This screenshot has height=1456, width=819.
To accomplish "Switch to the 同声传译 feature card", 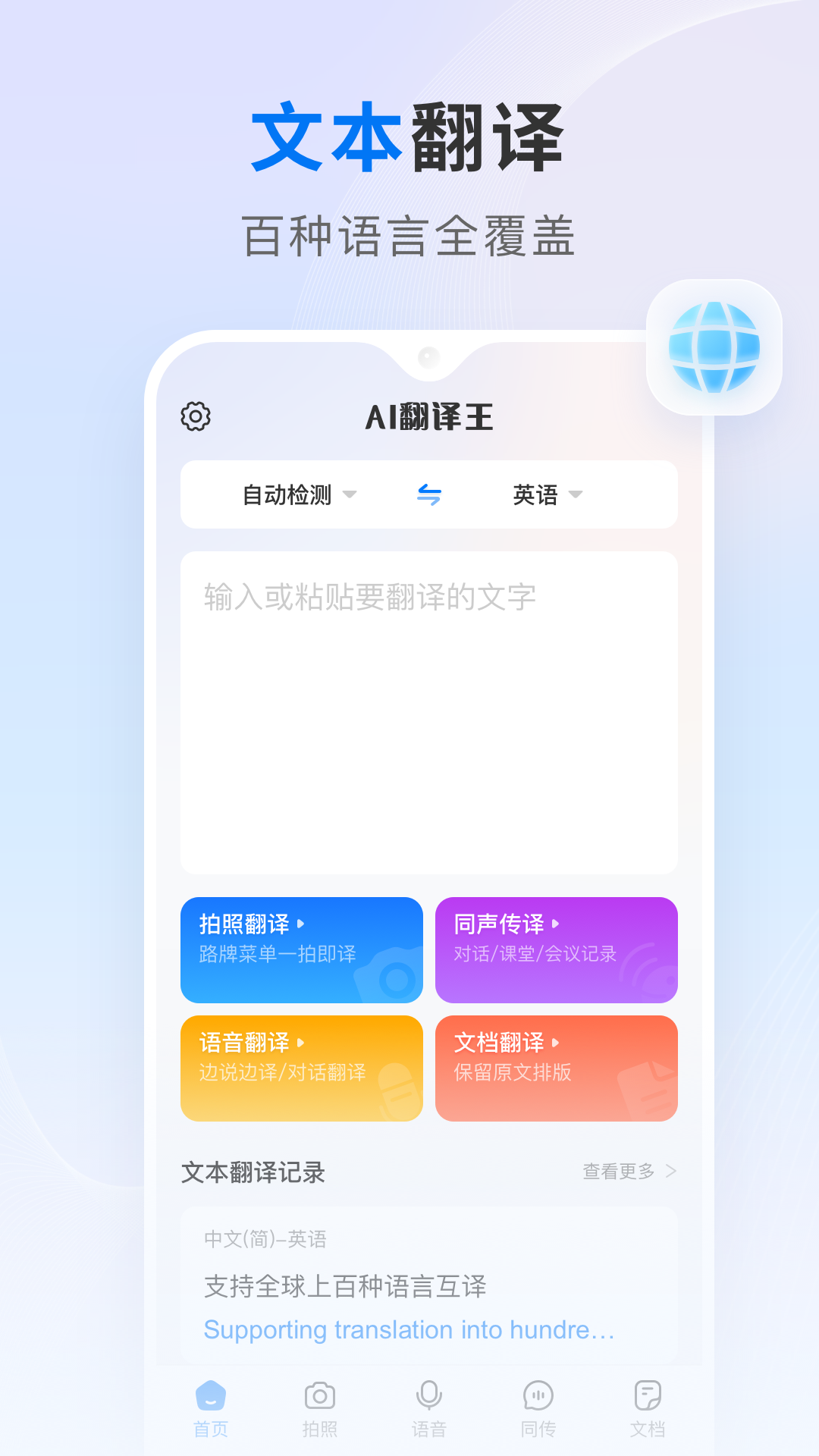I will [556, 949].
